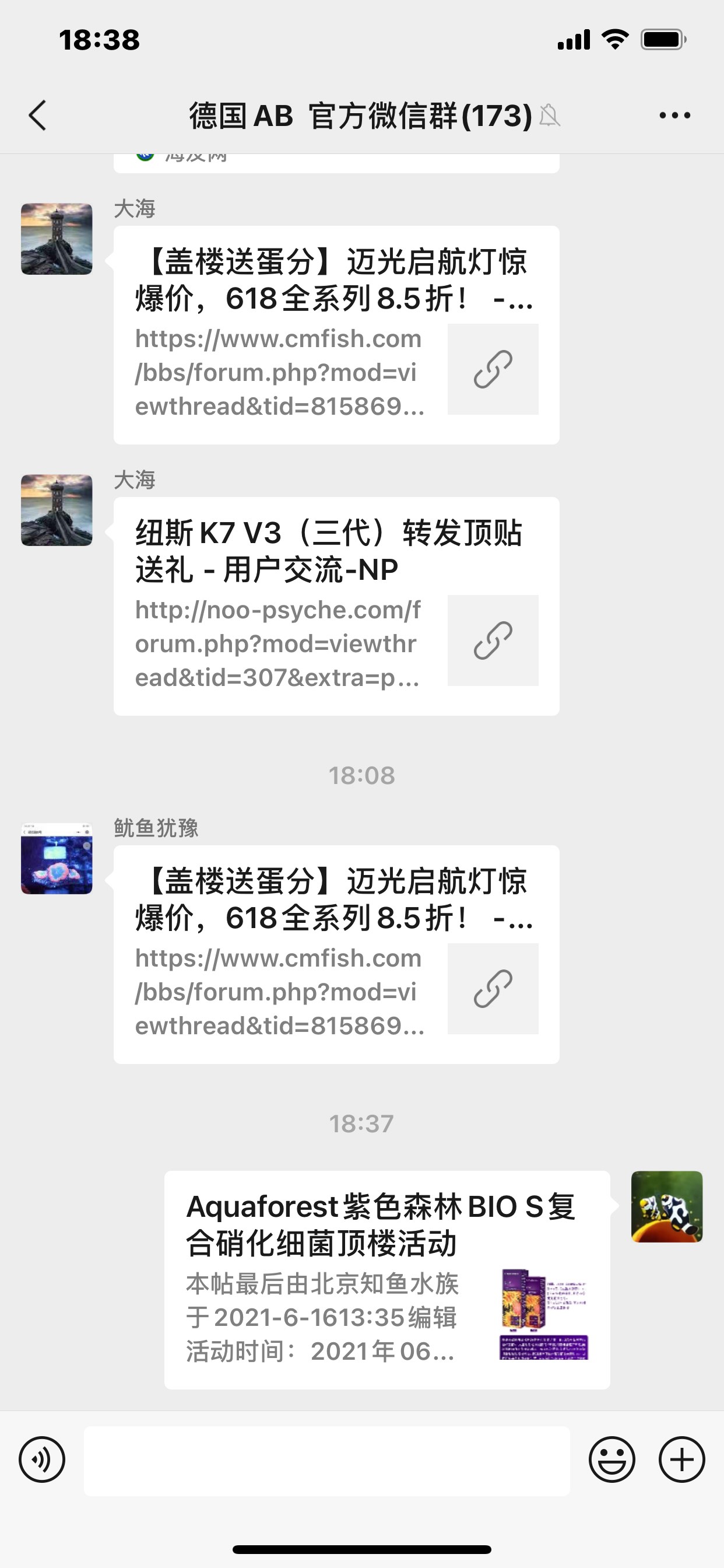Focus the message text field
Image resolution: width=724 pixels, height=1568 pixels.
click(x=326, y=1461)
